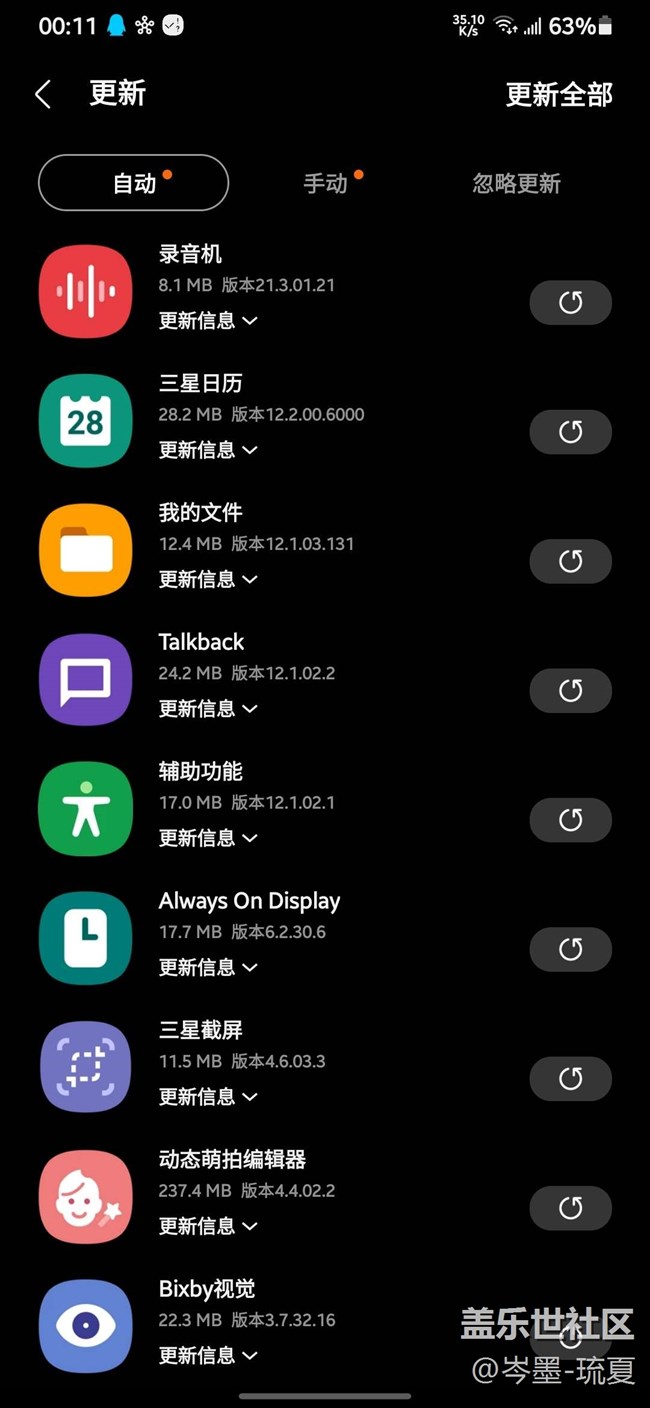Update the 三星截屏 app
This screenshot has width=650, height=1408.
570,1078
